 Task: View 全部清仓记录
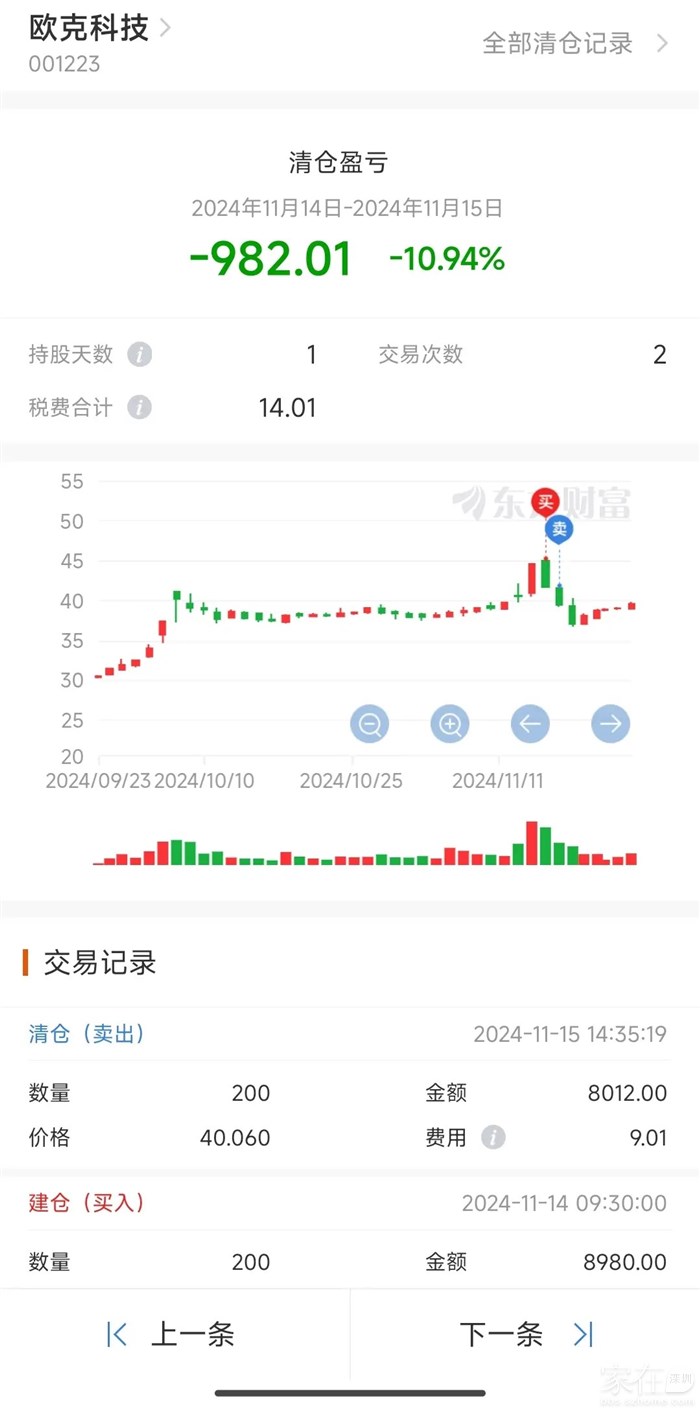pos(574,44)
